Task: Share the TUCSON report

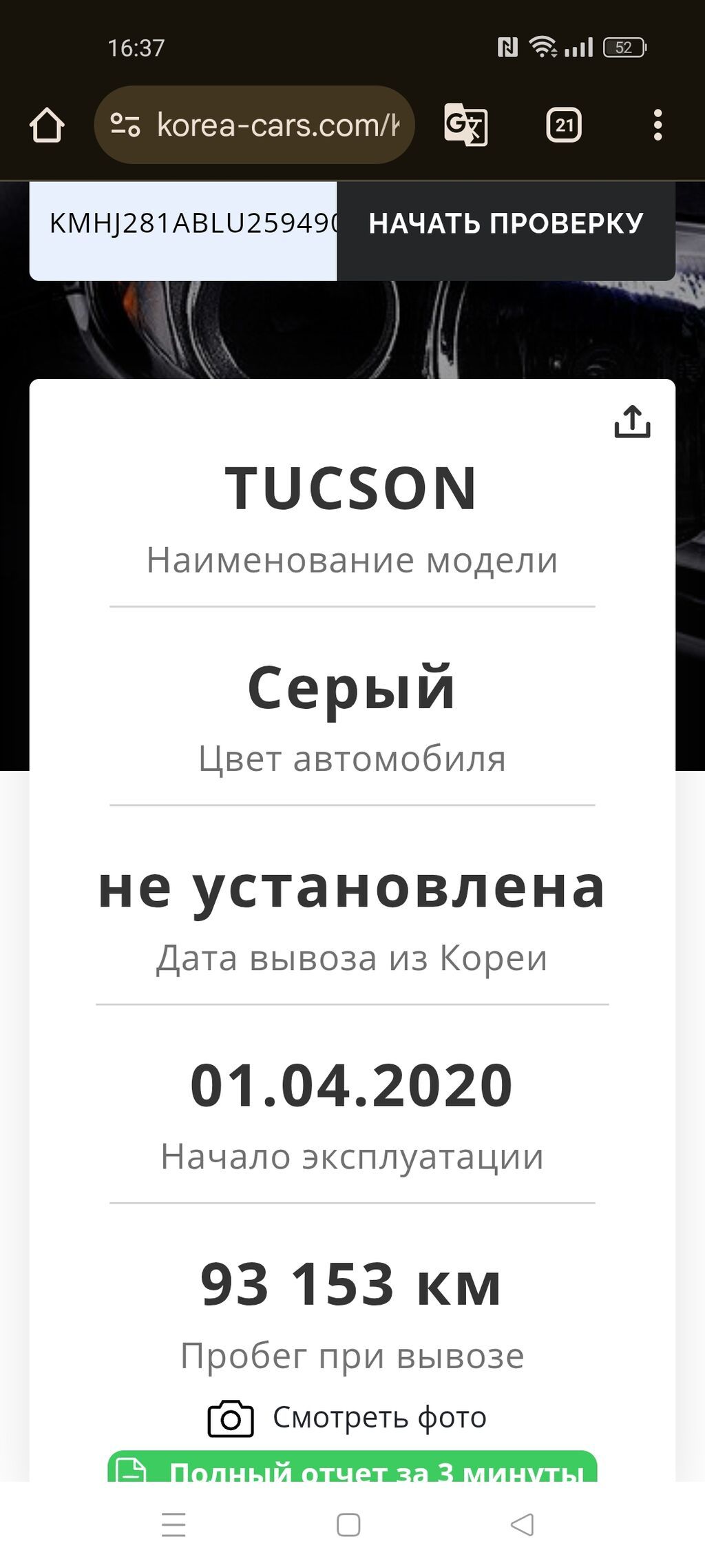Action: coord(631,422)
